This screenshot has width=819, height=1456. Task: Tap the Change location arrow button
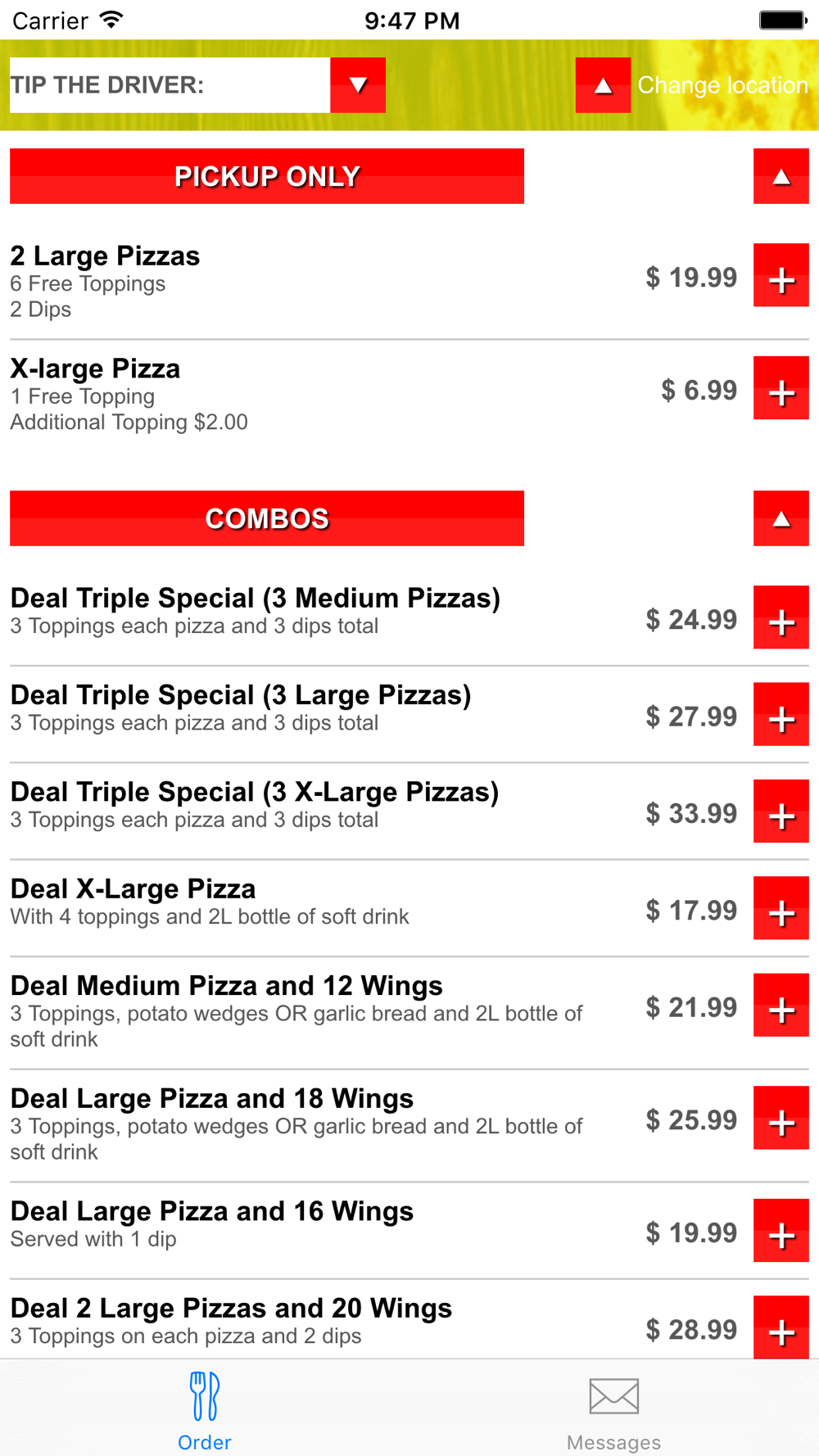[603, 85]
